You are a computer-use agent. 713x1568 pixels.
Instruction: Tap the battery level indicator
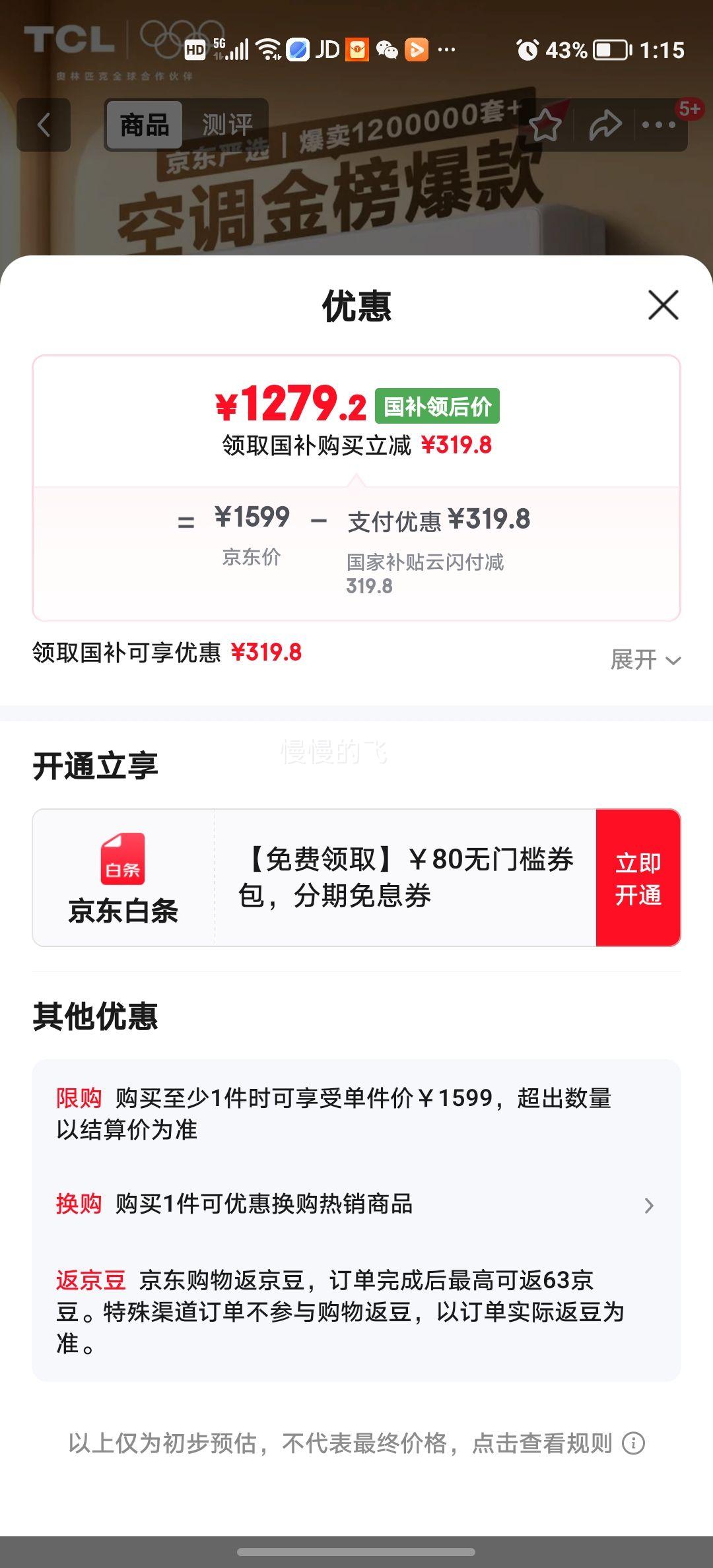pos(609,49)
